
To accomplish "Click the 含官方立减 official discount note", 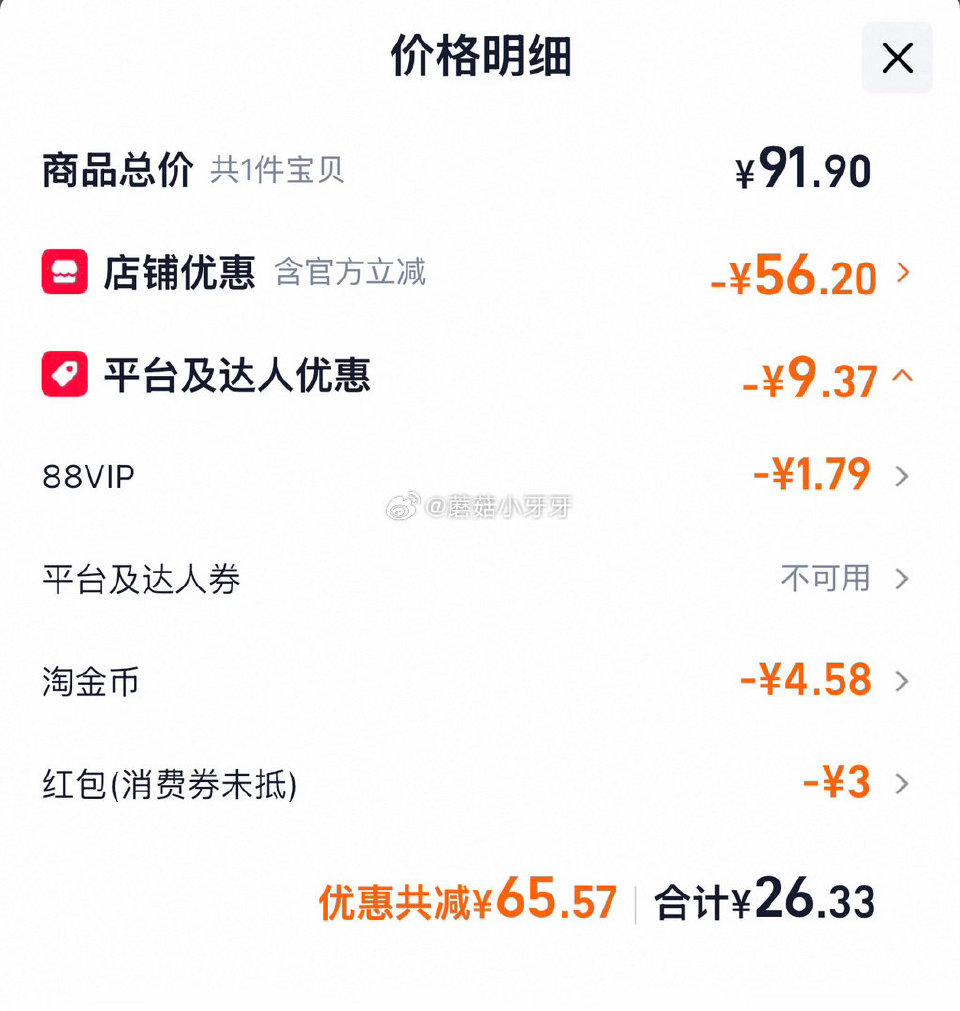I will [352, 277].
